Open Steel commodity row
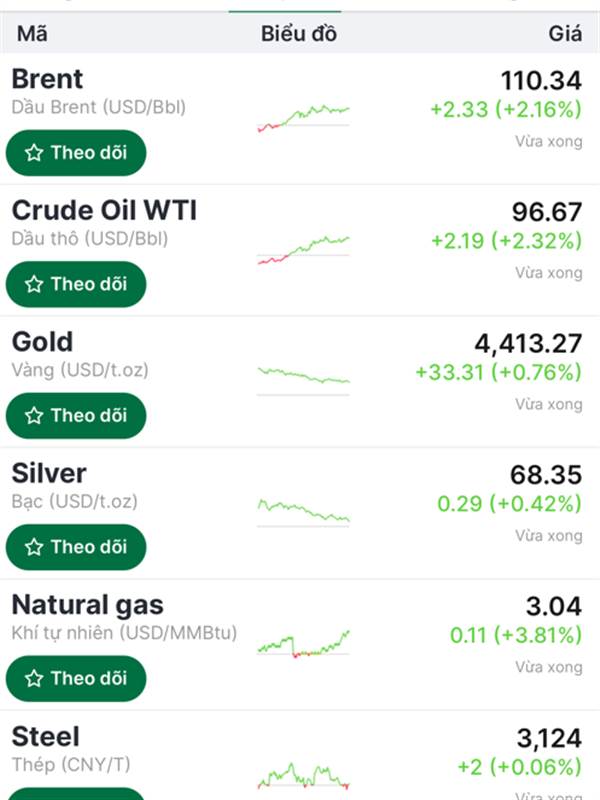The height and width of the screenshot is (800, 600). [x=45, y=738]
